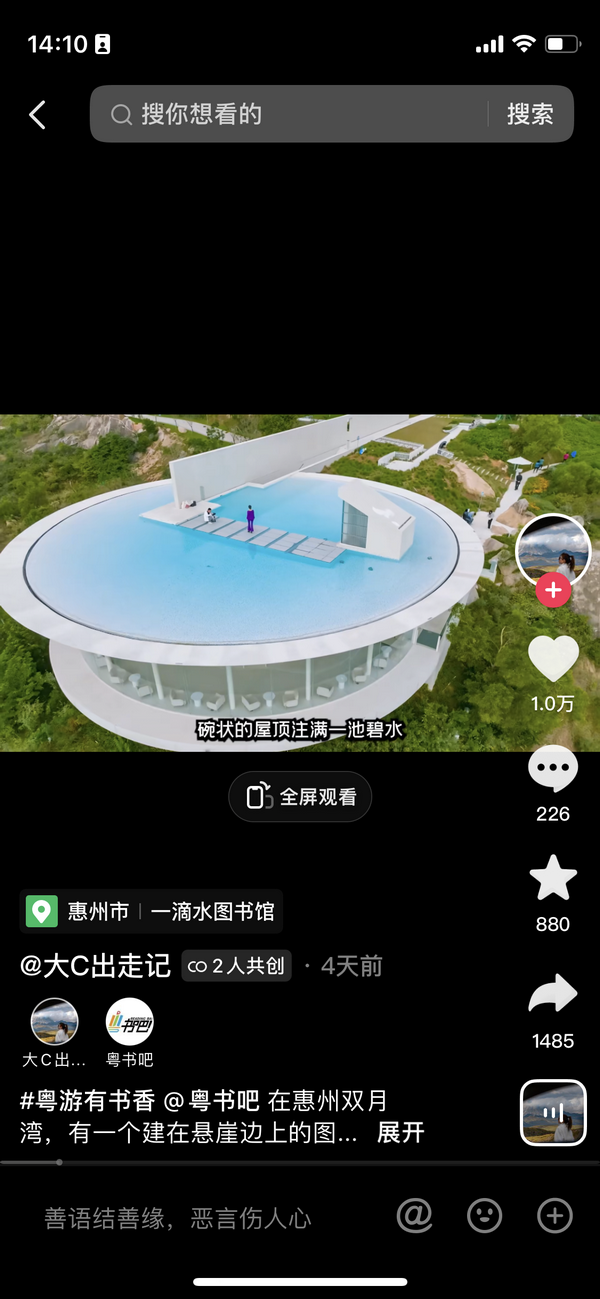Open the #粤游有书香 hashtag
Image resolution: width=600 pixels, height=1299 pixels.
[x=88, y=1101]
